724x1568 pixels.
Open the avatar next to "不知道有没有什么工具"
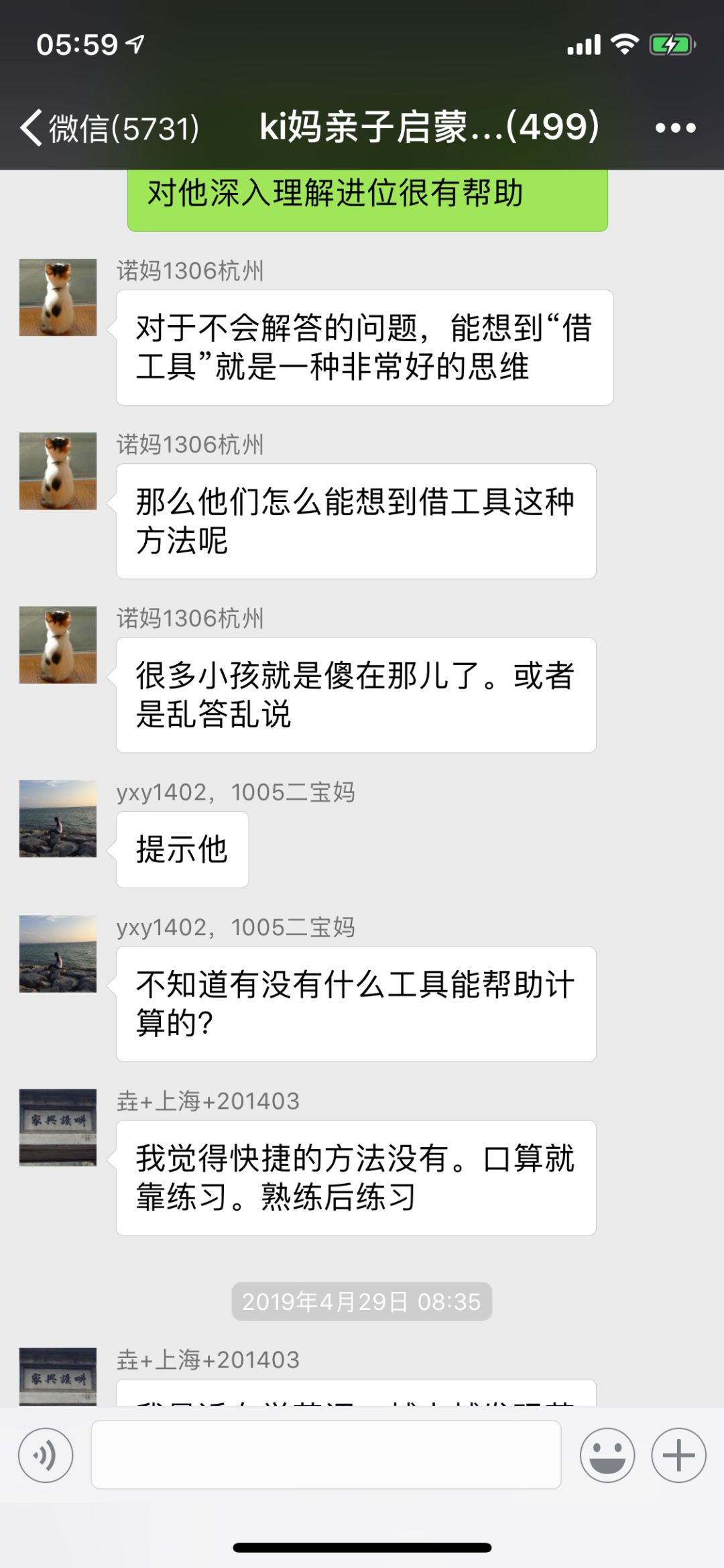(x=58, y=953)
